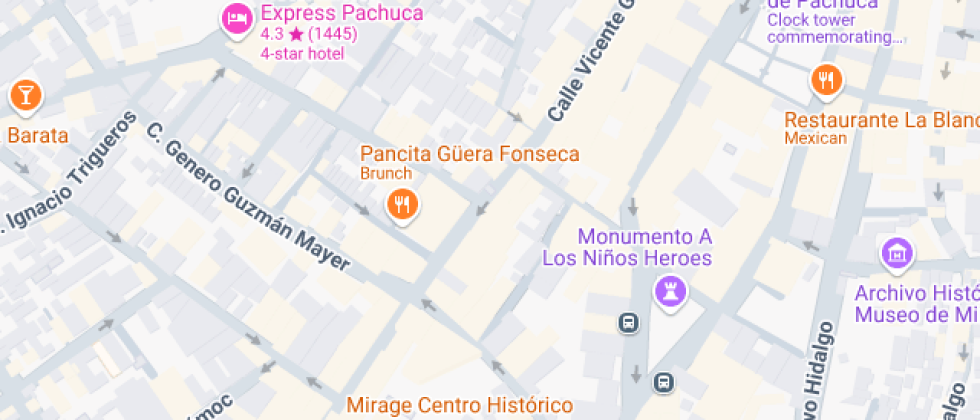The image size is (980, 420).
Task: Tap the Pancita Güera Fonseca restaurant pin
Action: pos(402,206)
